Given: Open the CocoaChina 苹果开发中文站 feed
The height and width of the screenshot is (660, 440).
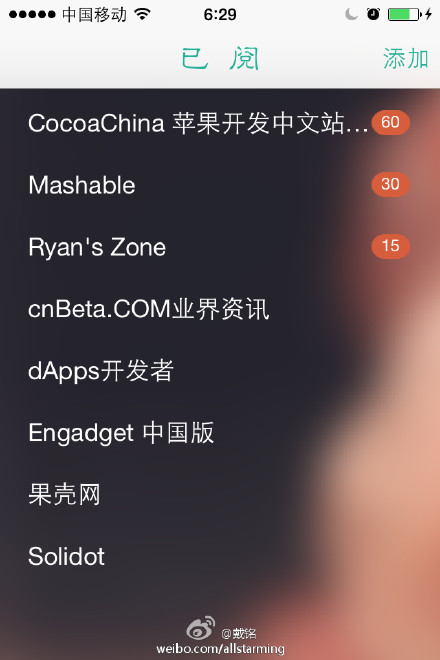Looking at the screenshot, I should click(220, 122).
